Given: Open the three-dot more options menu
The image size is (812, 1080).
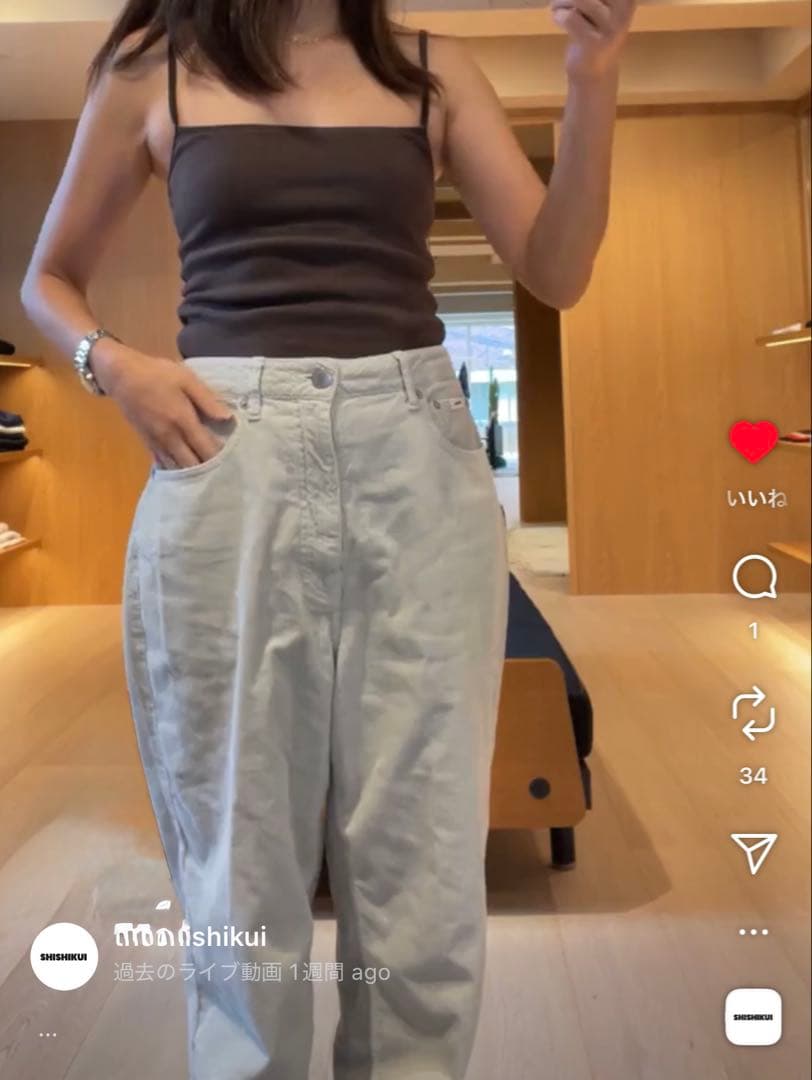Looking at the screenshot, I should point(753,932).
